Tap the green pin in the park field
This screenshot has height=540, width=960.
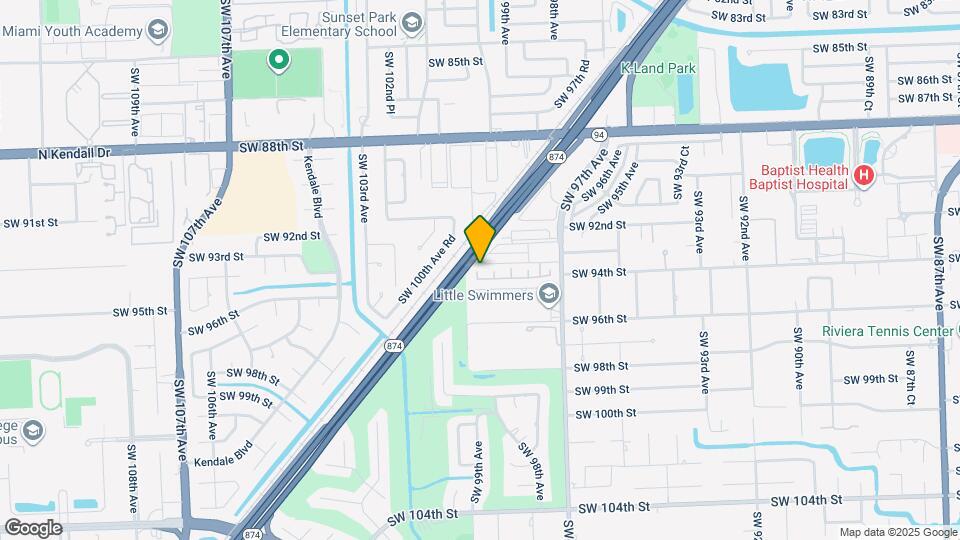coord(279,61)
